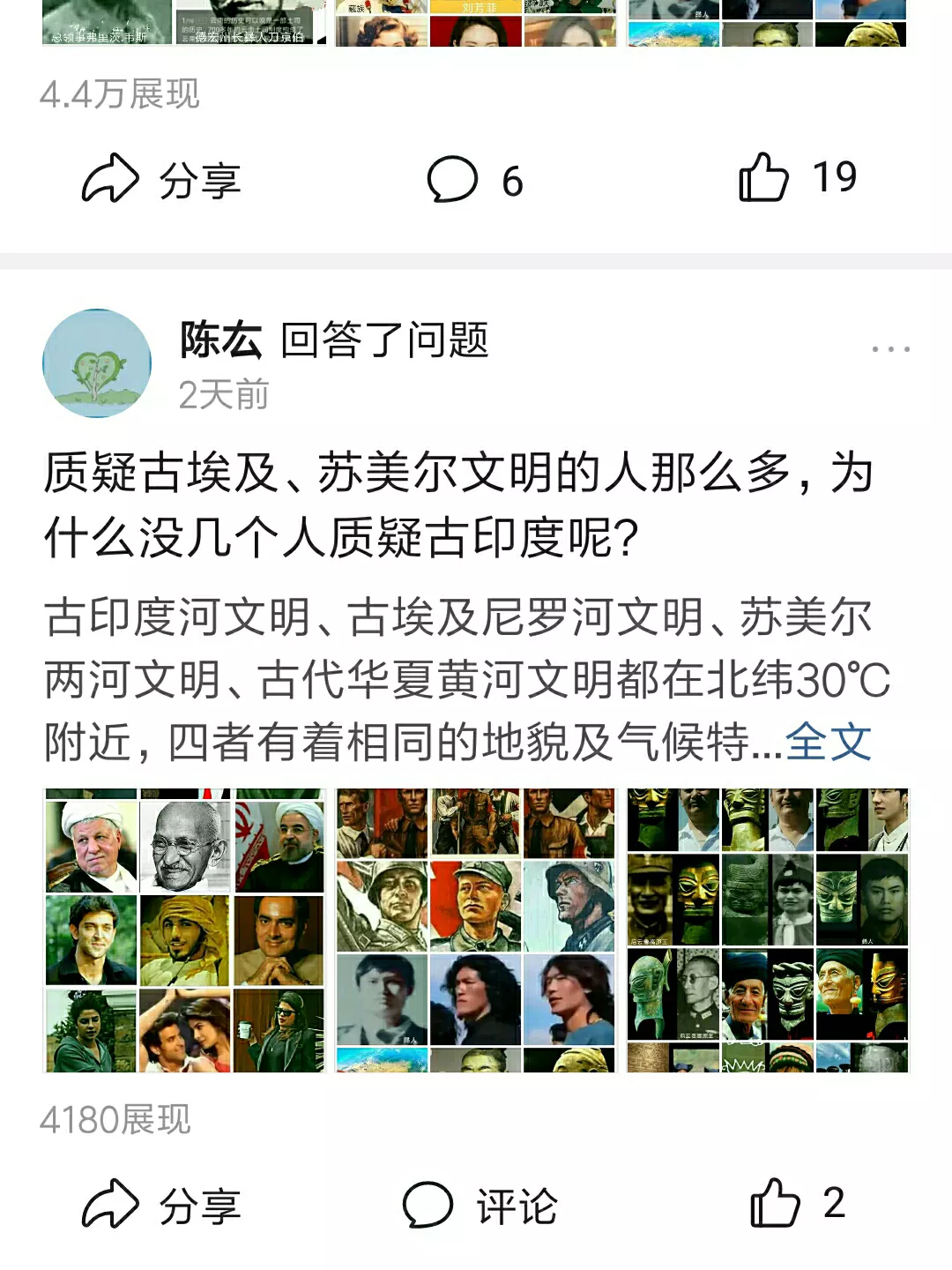This screenshot has height=1270, width=952.
Task: View the middle image of soldier illustrations
Action: click(x=475, y=930)
